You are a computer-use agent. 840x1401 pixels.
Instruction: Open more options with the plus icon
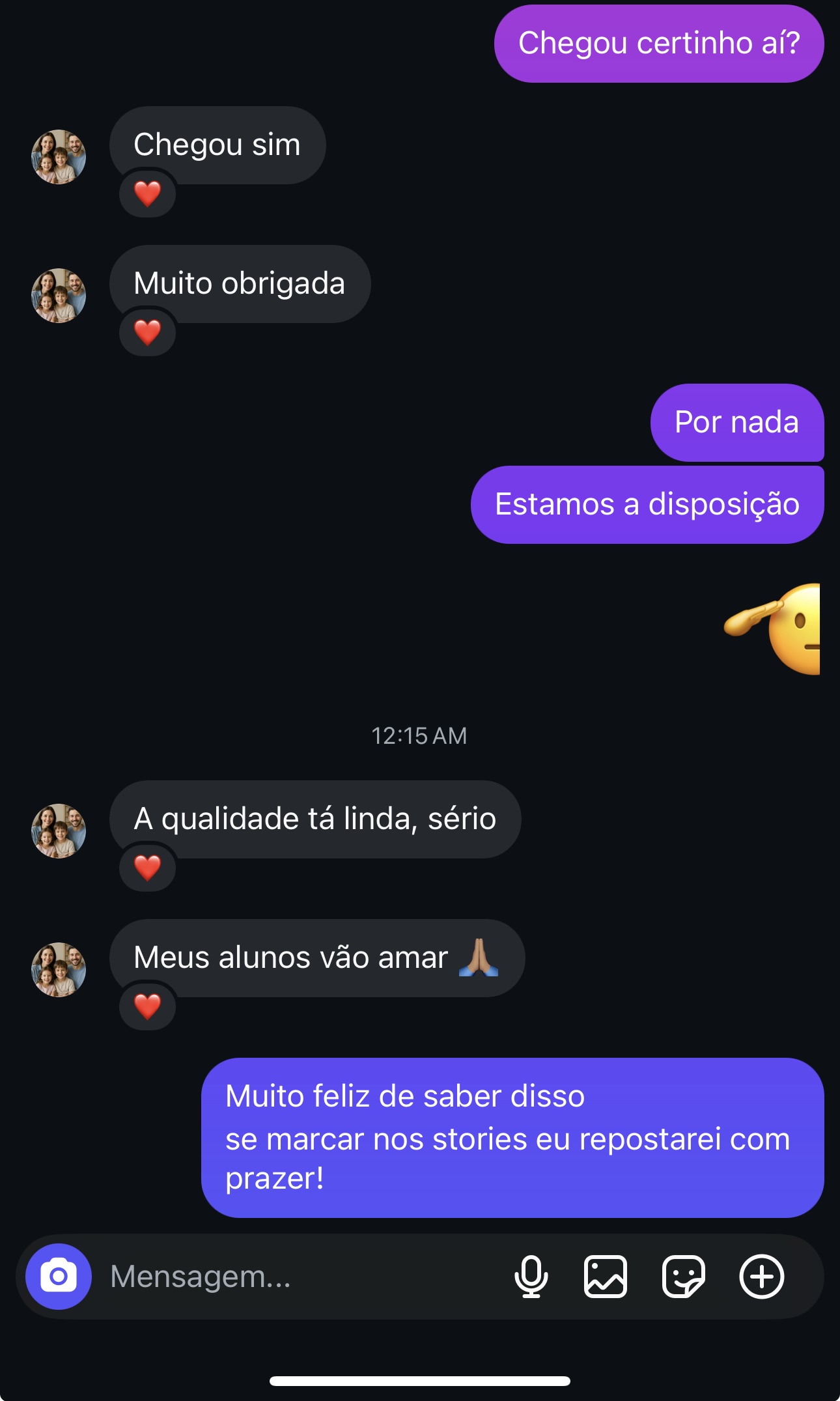(761, 1277)
